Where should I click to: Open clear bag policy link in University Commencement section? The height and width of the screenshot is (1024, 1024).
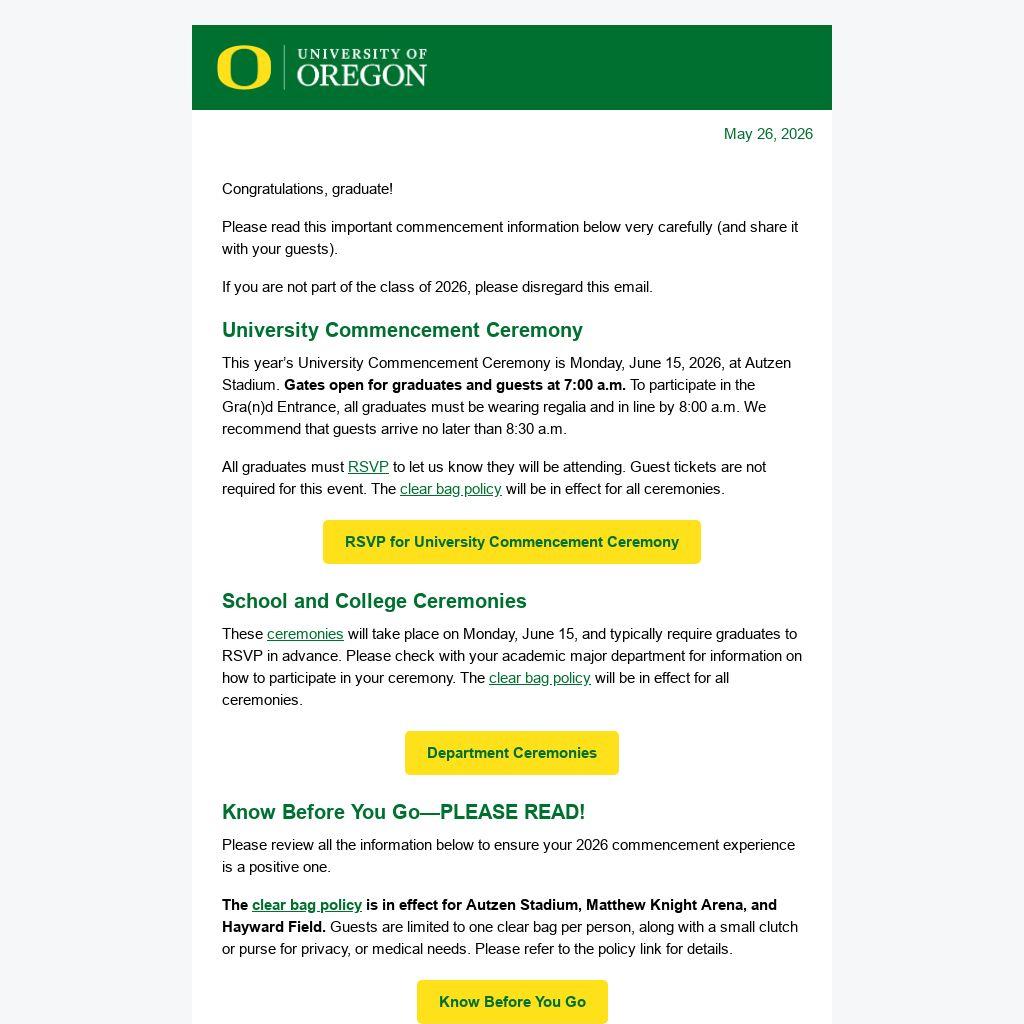[x=451, y=489]
